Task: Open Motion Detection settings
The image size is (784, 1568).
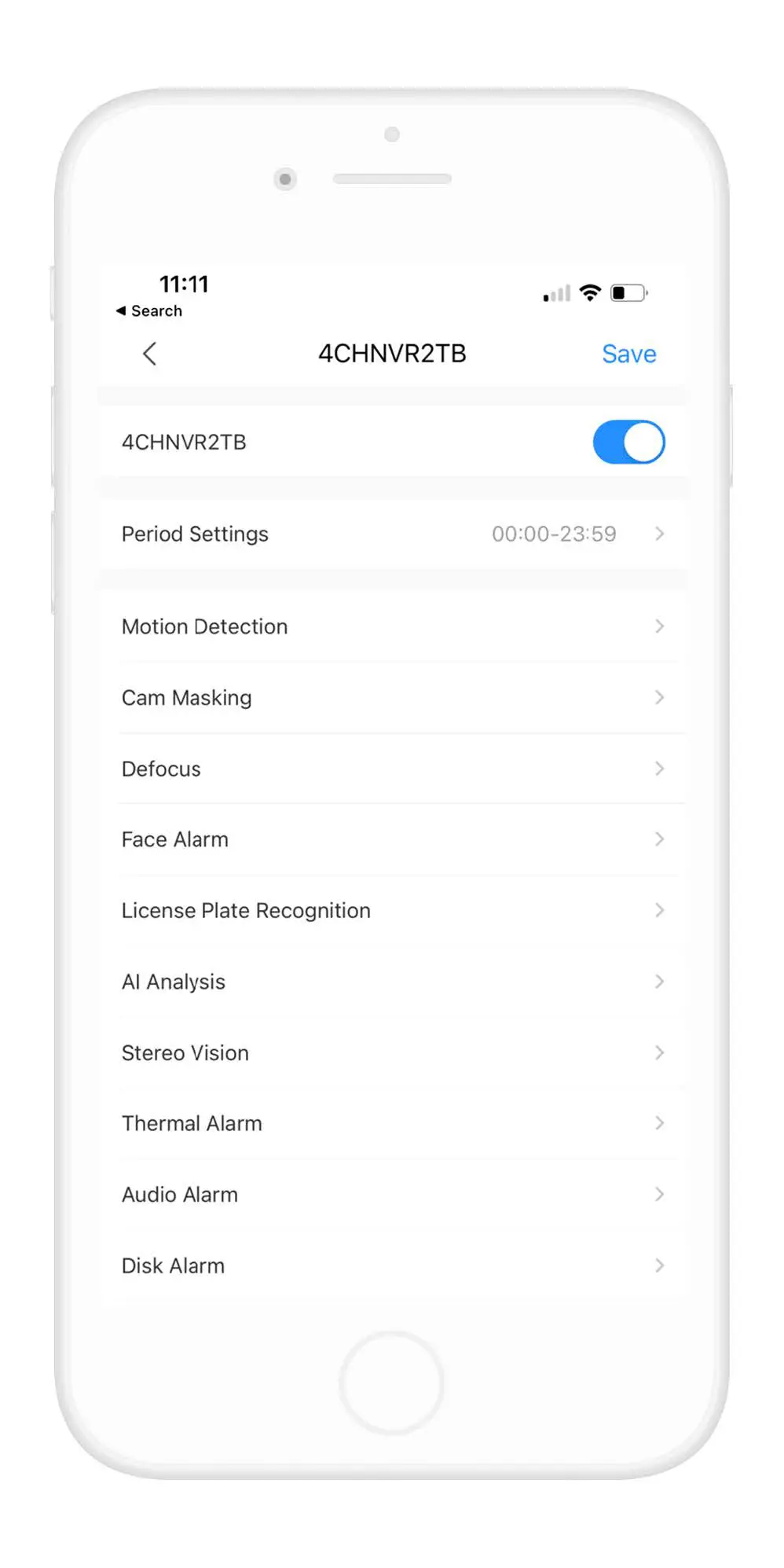Action: pos(393,626)
